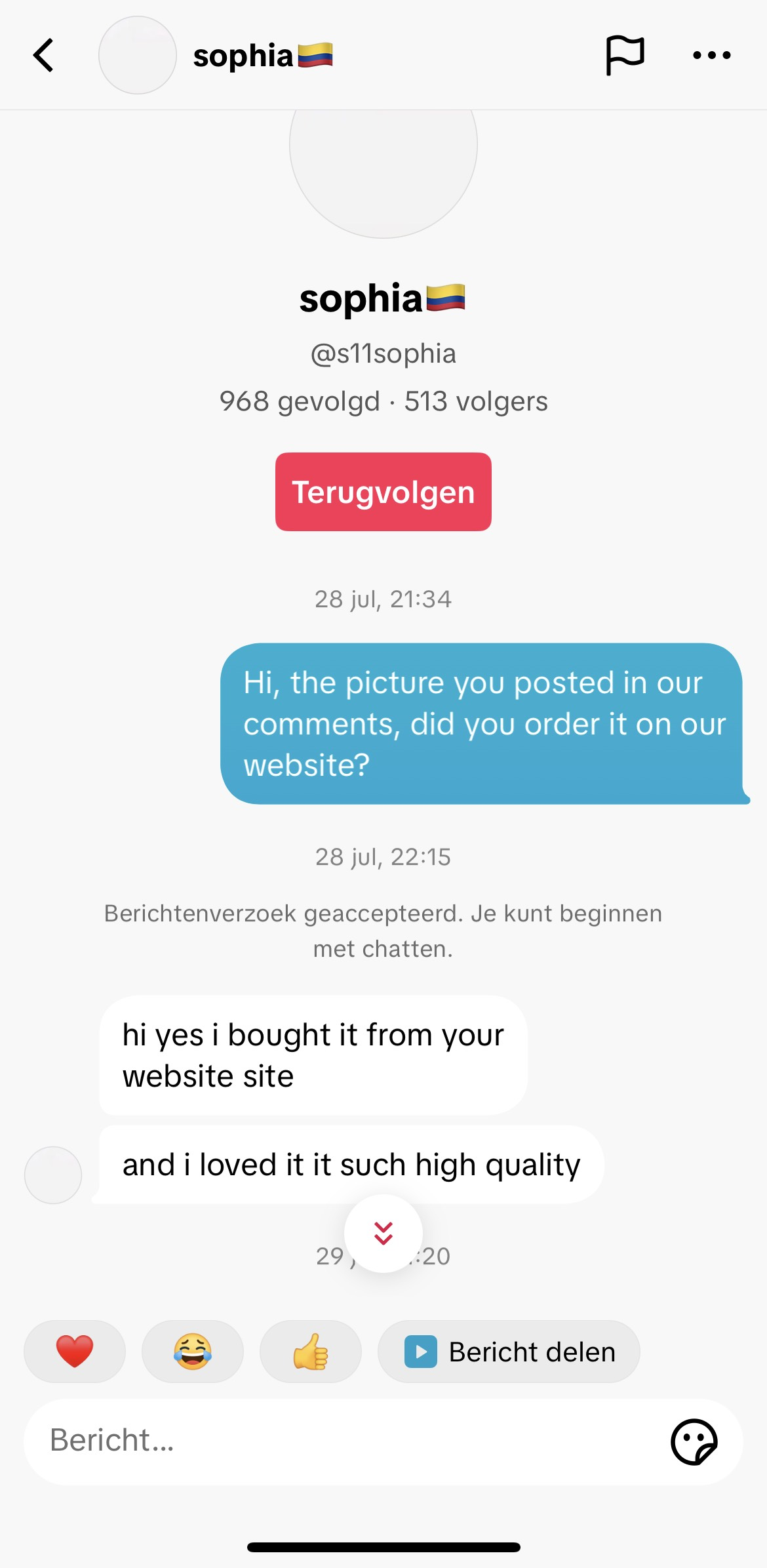Viewport: 767px width, 1568px height.
Task: Follow back with the Terugvolgen button
Action: click(x=383, y=492)
